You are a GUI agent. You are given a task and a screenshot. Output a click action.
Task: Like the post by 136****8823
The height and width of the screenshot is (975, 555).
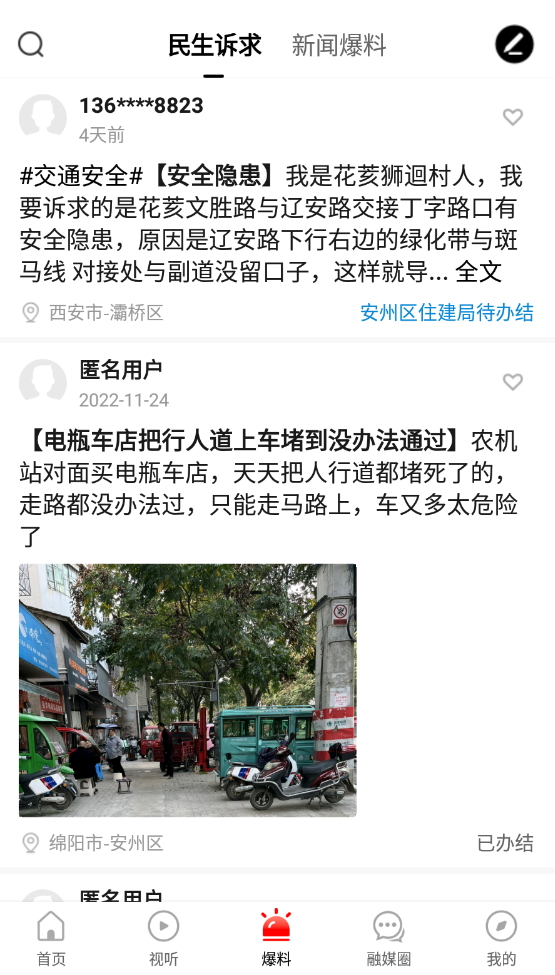point(513,116)
